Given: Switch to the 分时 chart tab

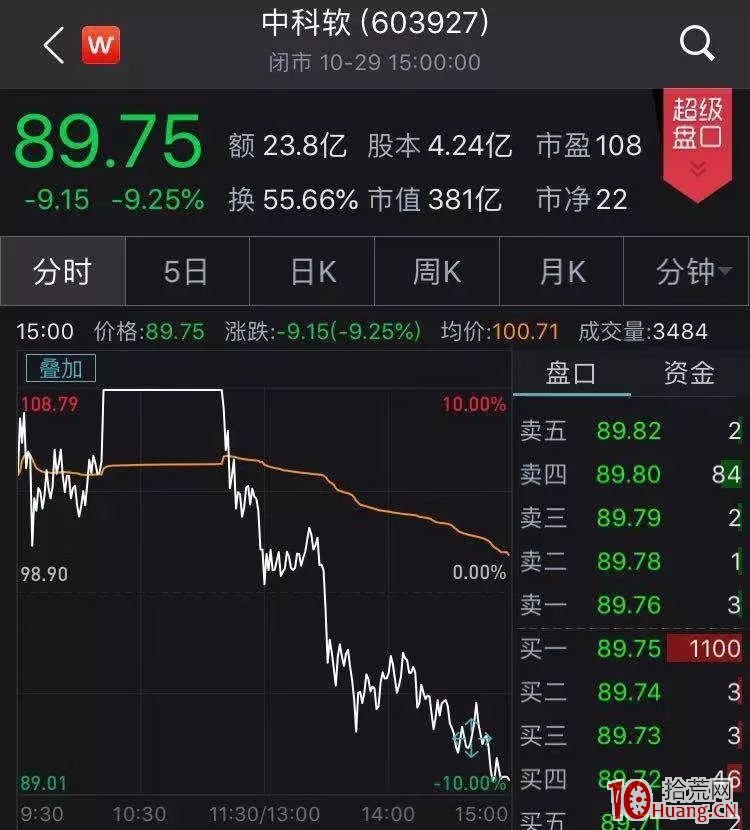Looking at the screenshot, I should click(62, 271).
